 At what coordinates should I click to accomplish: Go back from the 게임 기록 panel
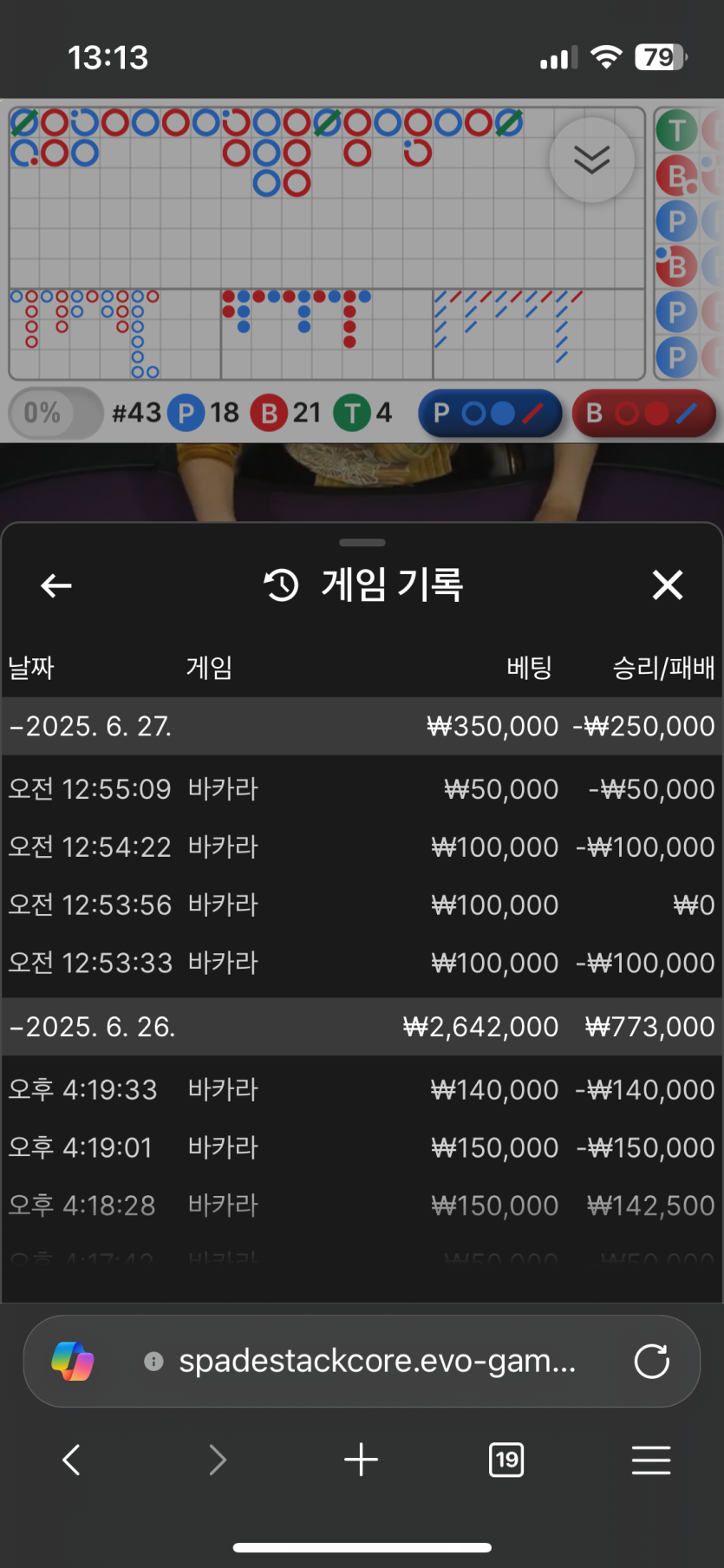pyautogui.click(x=56, y=586)
